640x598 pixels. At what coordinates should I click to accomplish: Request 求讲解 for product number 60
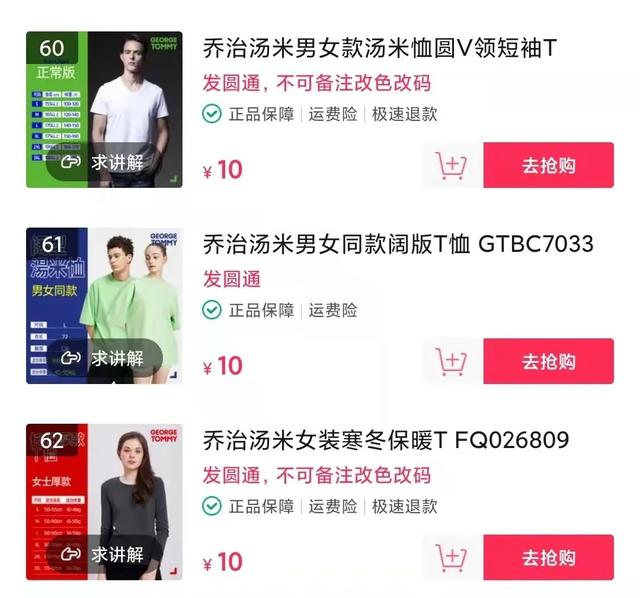pos(104,162)
